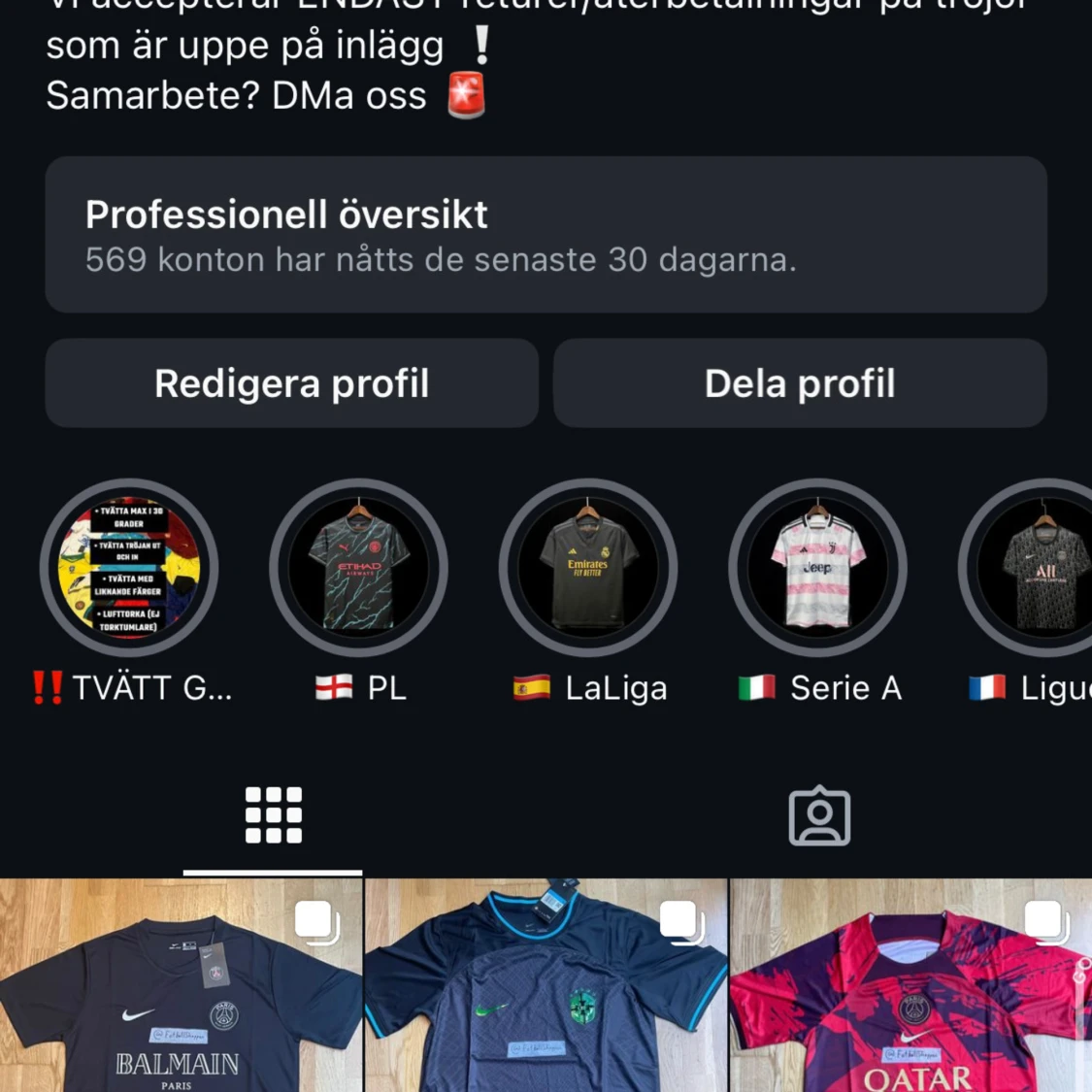The height and width of the screenshot is (1092, 1092).
Task: Open the Serie A story highlight
Action: (817, 568)
